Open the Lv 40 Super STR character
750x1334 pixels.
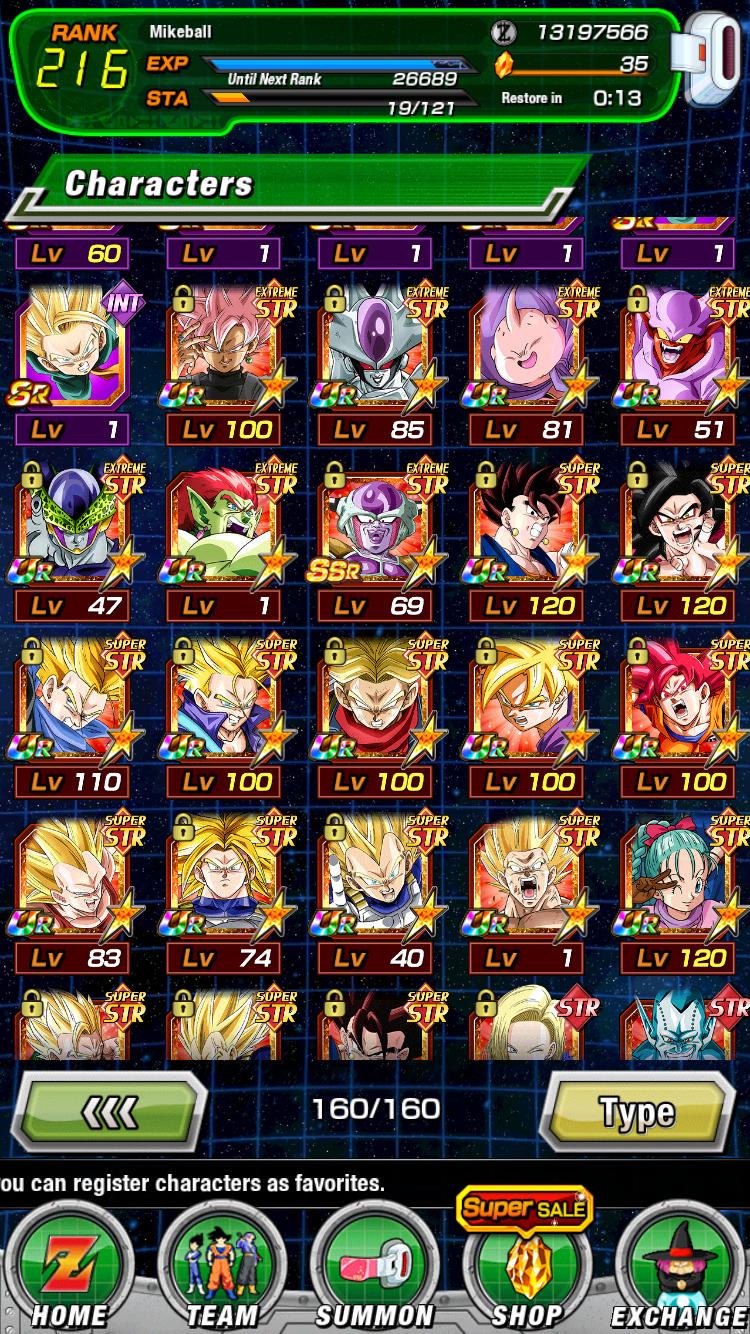pos(377,892)
